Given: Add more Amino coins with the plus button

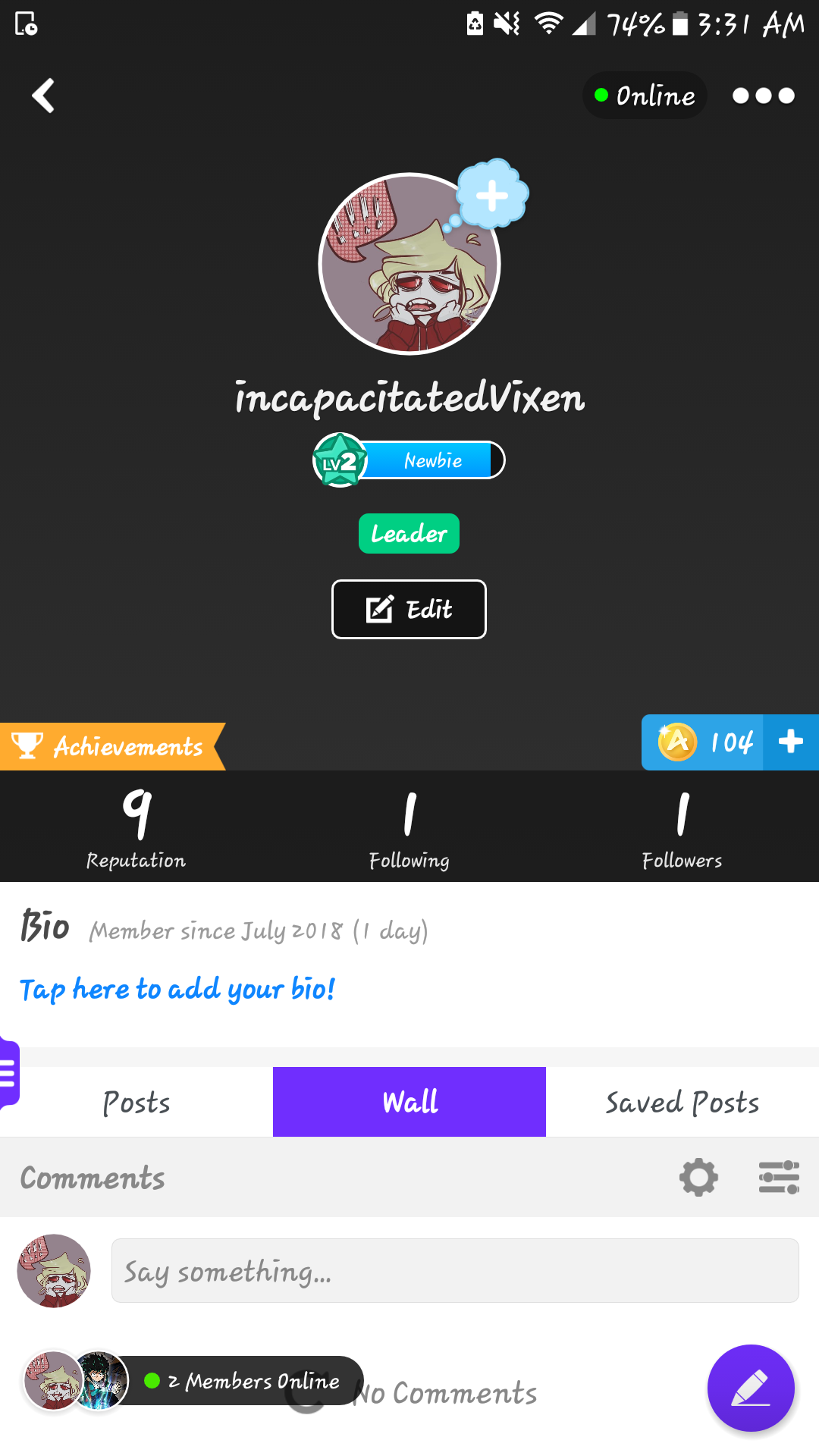Looking at the screenshot, I should [791, 742].
